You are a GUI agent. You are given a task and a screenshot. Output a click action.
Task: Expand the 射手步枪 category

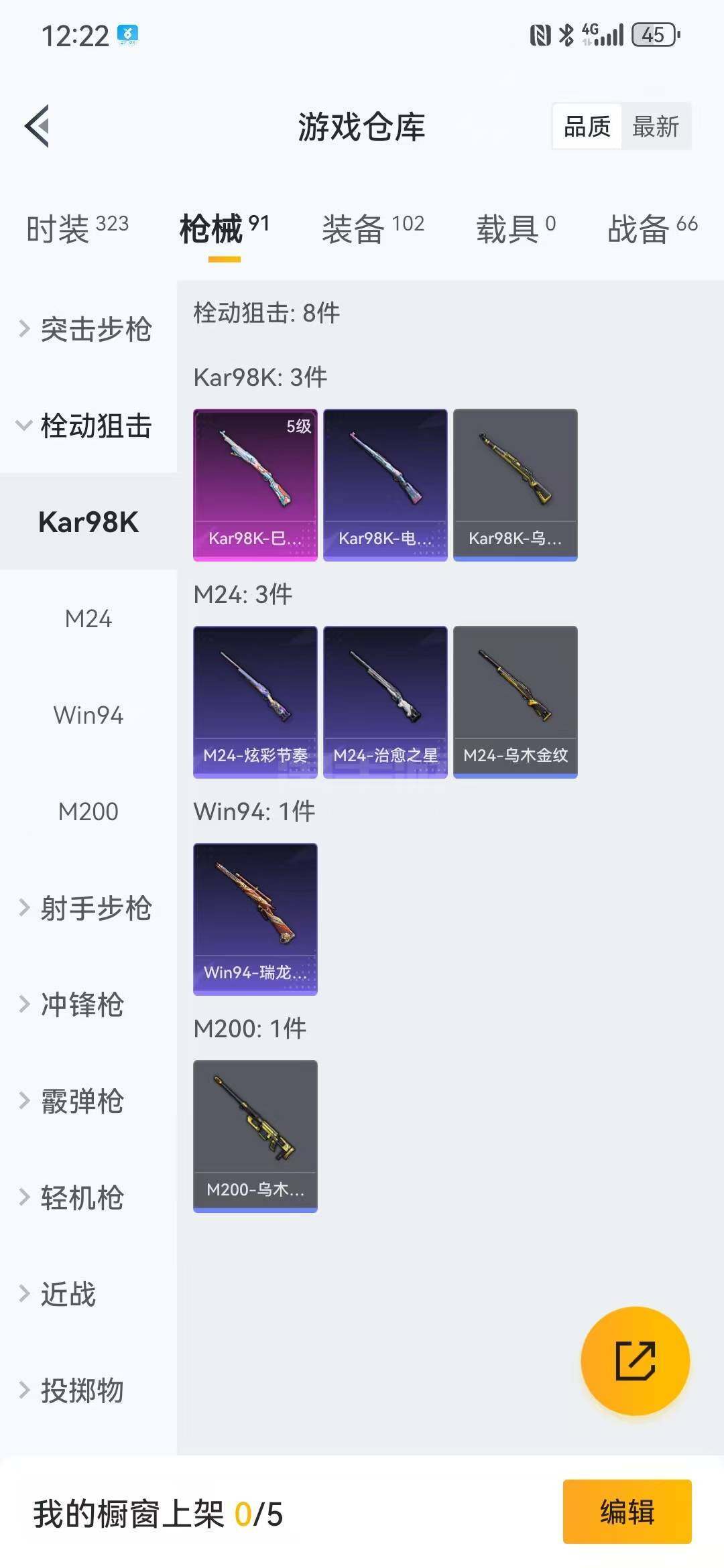[87, 909]
